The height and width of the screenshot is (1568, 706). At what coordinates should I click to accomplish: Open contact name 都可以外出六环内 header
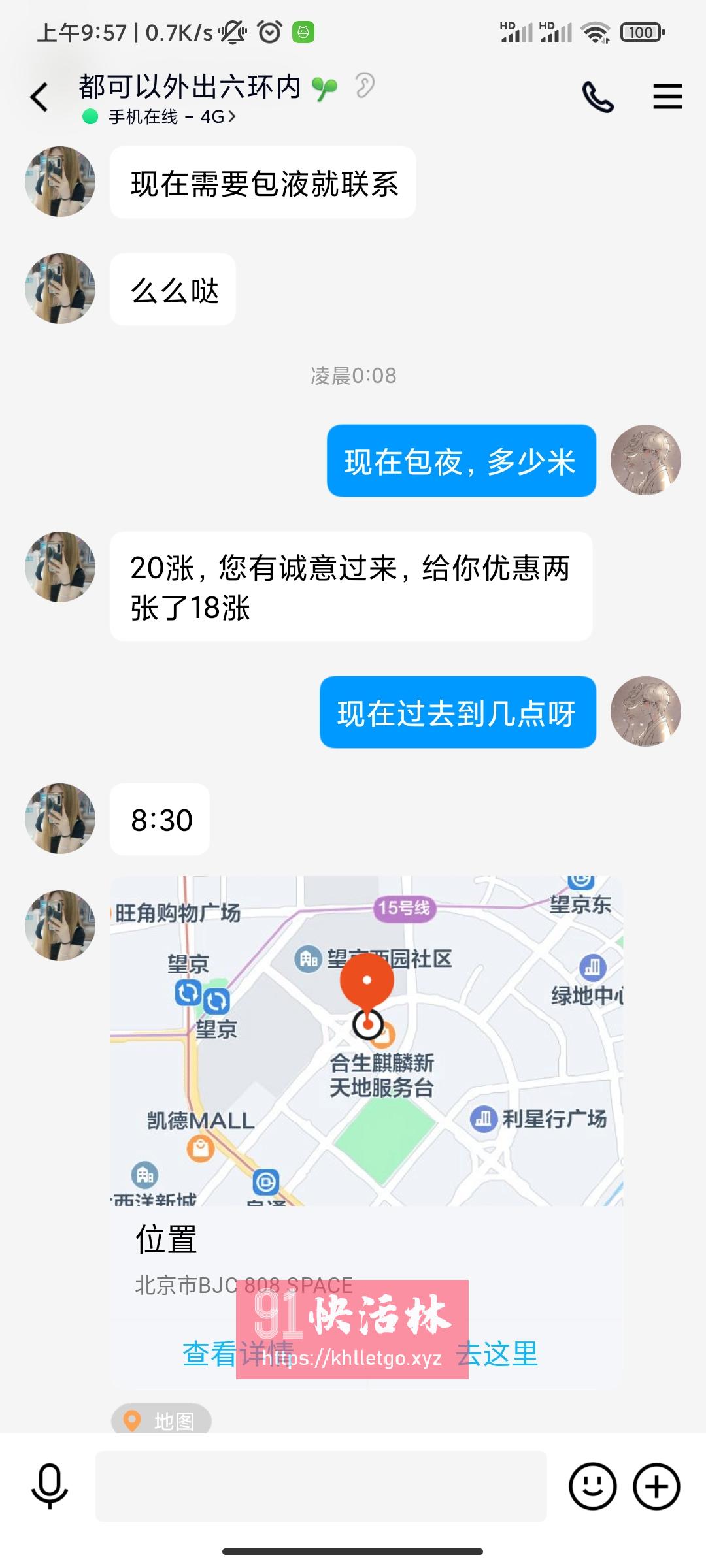(190, 87)
